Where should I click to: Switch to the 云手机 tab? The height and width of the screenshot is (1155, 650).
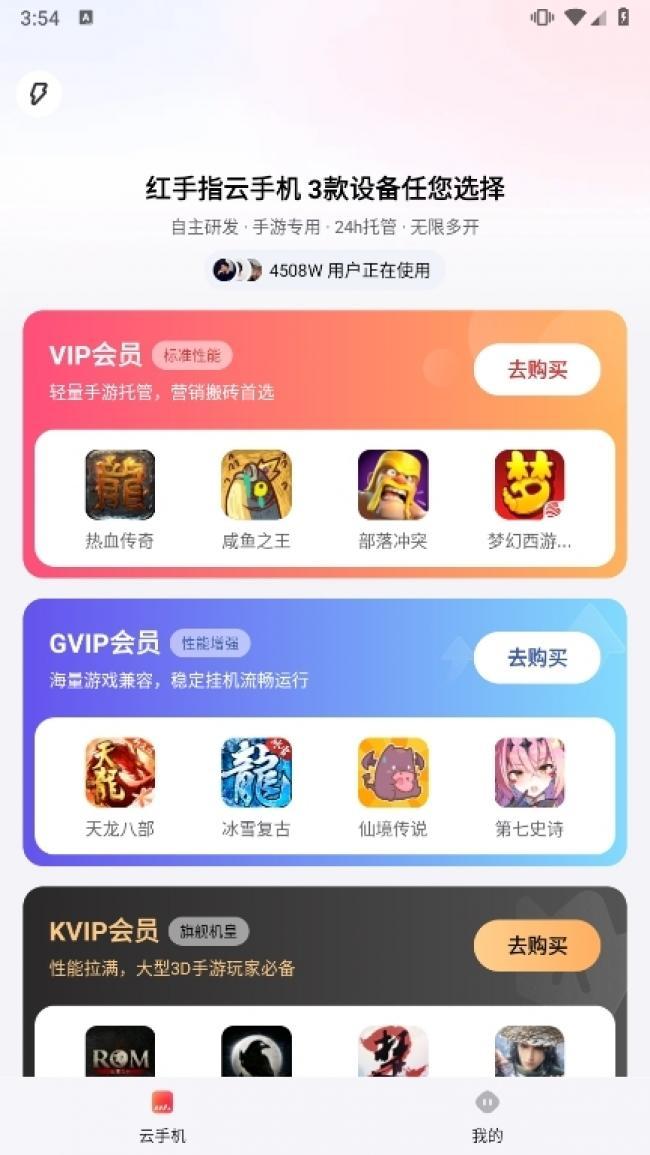point(162,1116)
